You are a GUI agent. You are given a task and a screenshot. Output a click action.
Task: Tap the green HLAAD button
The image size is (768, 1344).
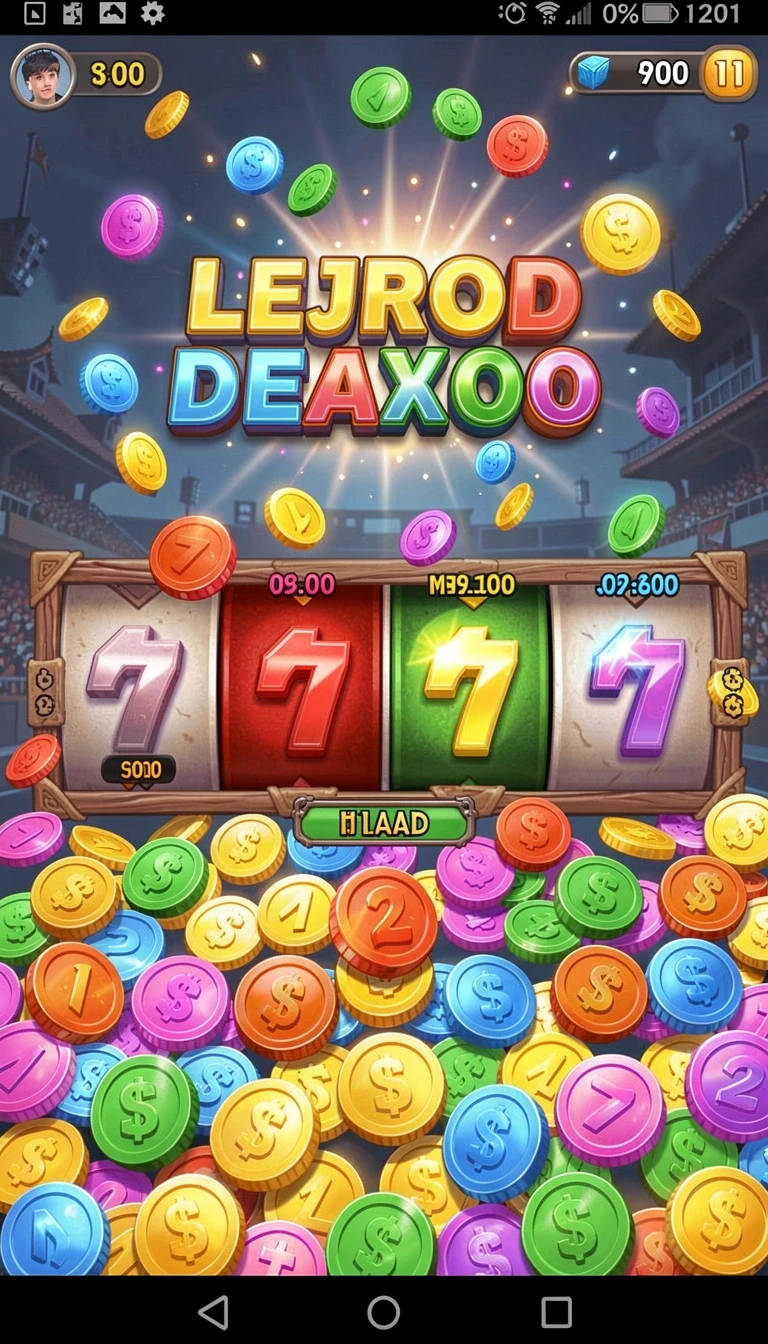pyautogui.click(x=384, y=823)
